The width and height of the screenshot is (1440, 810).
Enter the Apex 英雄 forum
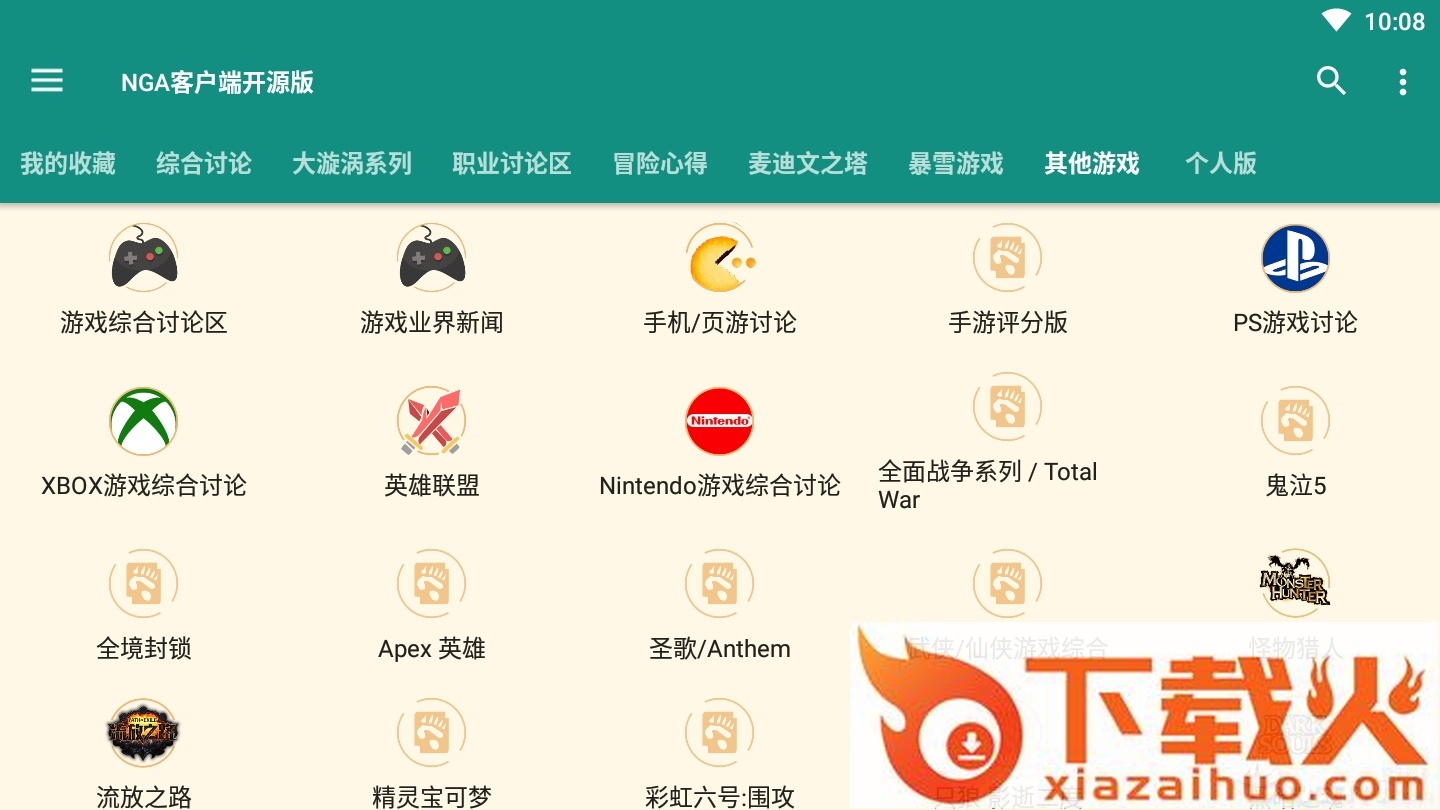[x=432, y=605]
